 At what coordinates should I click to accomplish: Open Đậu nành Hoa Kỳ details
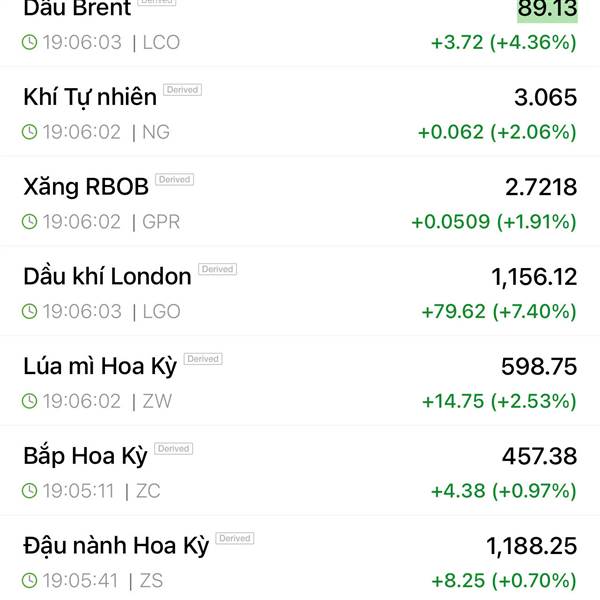tap(300, 558)
